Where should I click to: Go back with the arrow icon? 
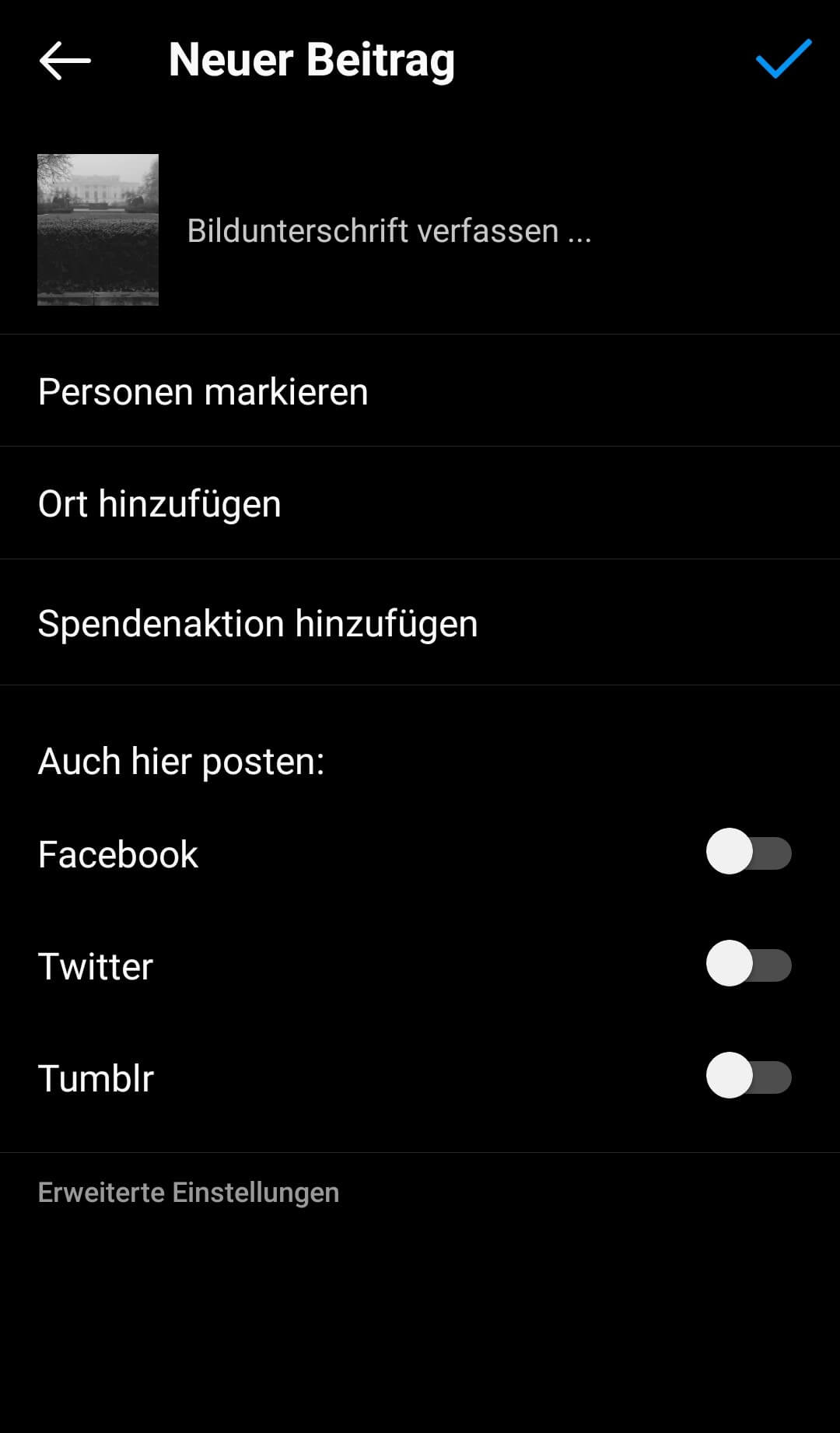point(65,61)
